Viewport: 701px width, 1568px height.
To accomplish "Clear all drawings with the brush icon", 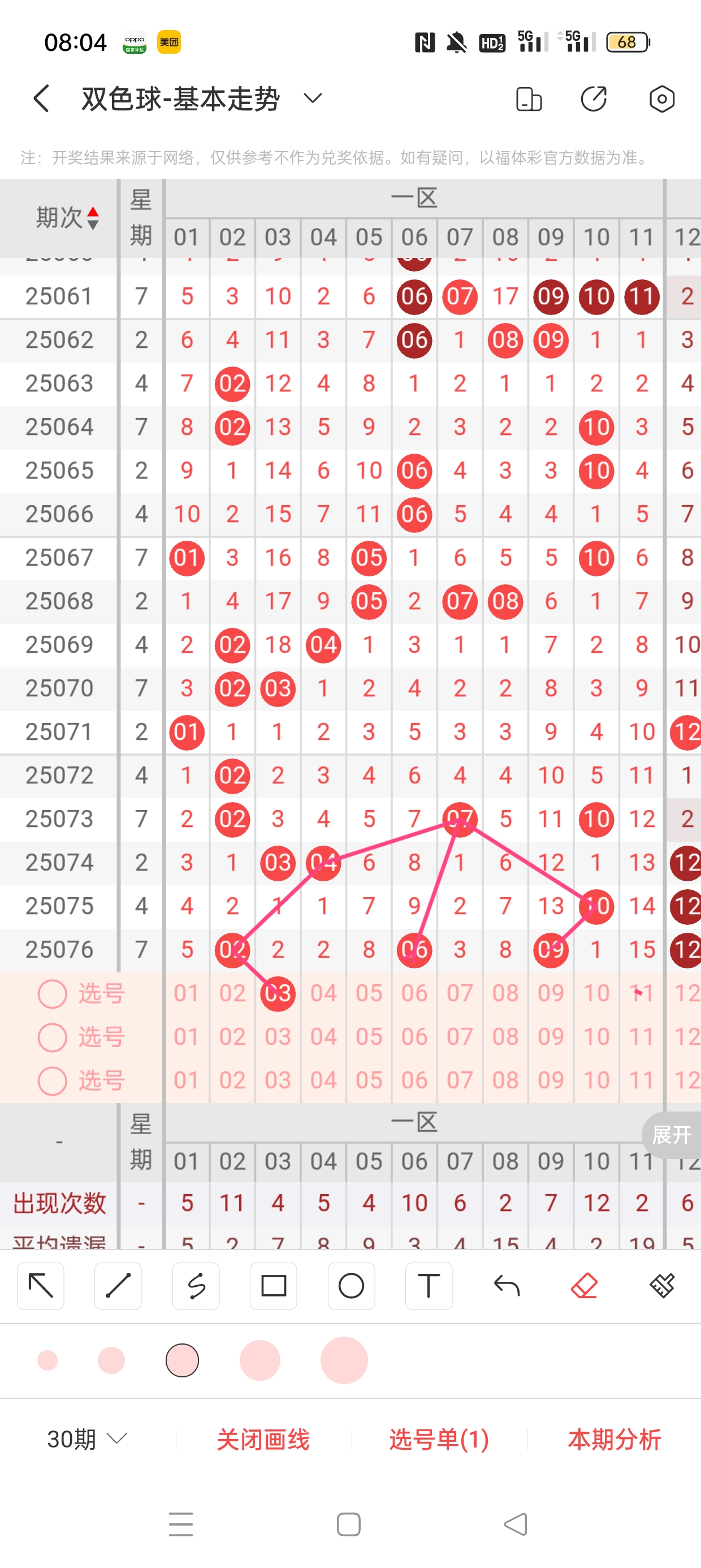I will click(x=661, y=1286).
